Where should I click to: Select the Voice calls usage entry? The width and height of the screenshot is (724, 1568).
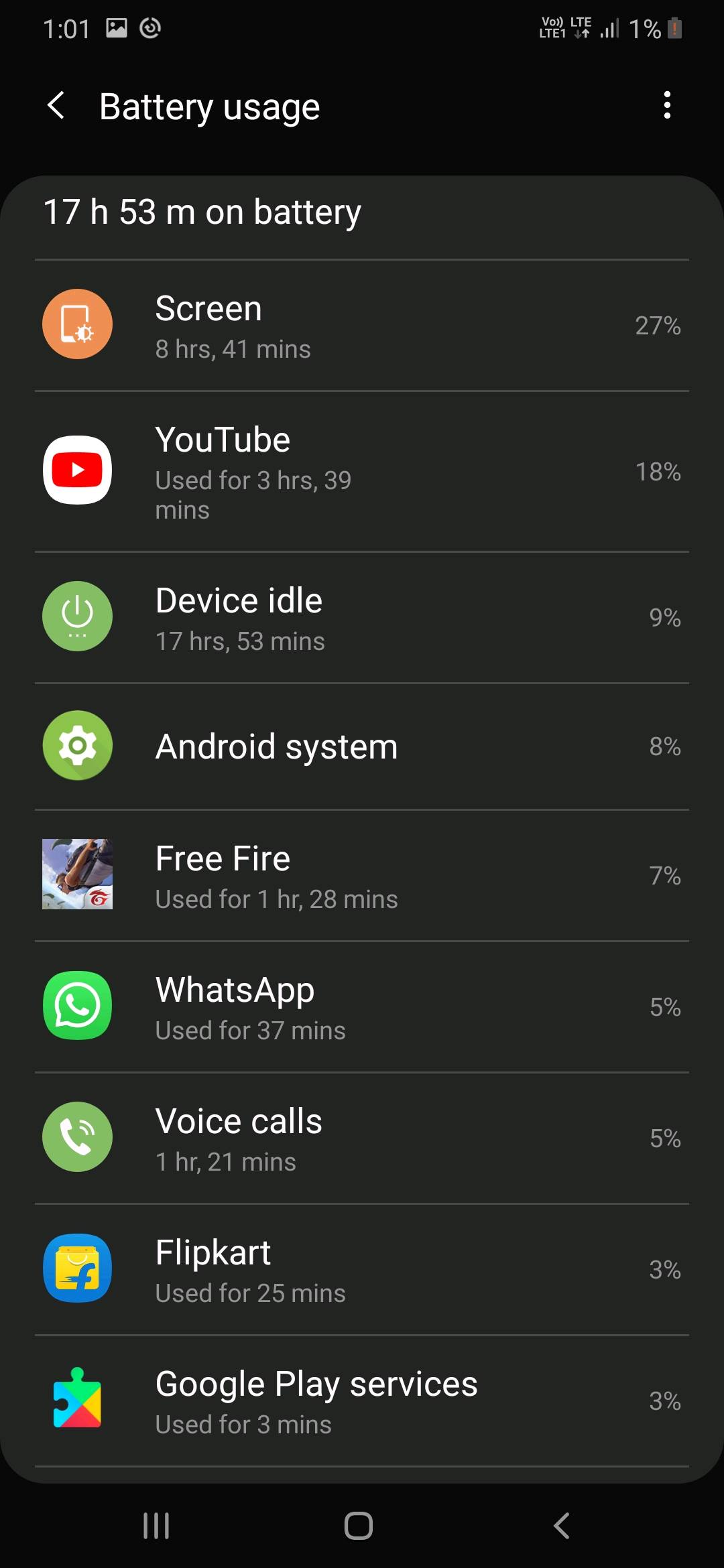[362, 1138]
